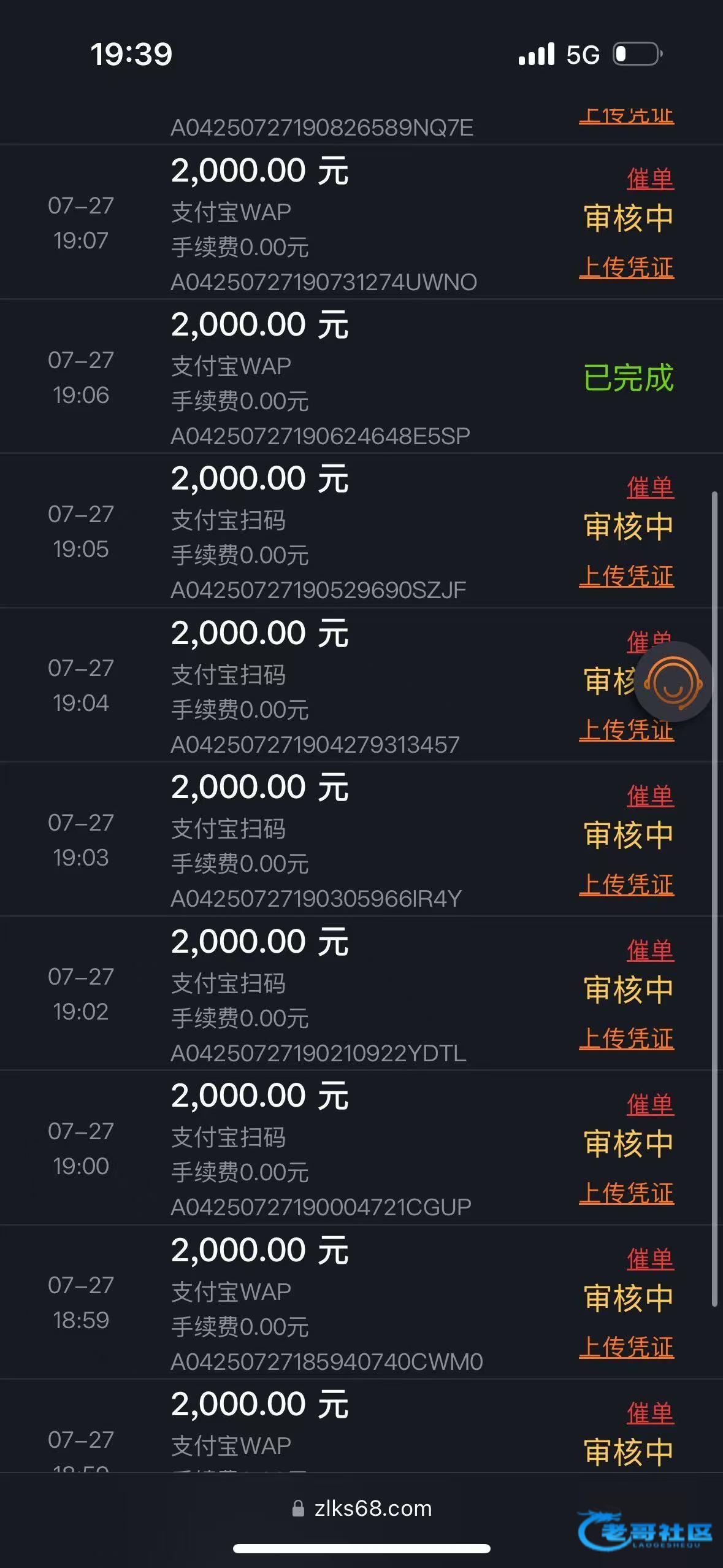Image resolution: width=723 pixels, height=1568 pixels.
Task: Tap 催单 for the 18:59 deposit
Action: (x=649, y=1259)
